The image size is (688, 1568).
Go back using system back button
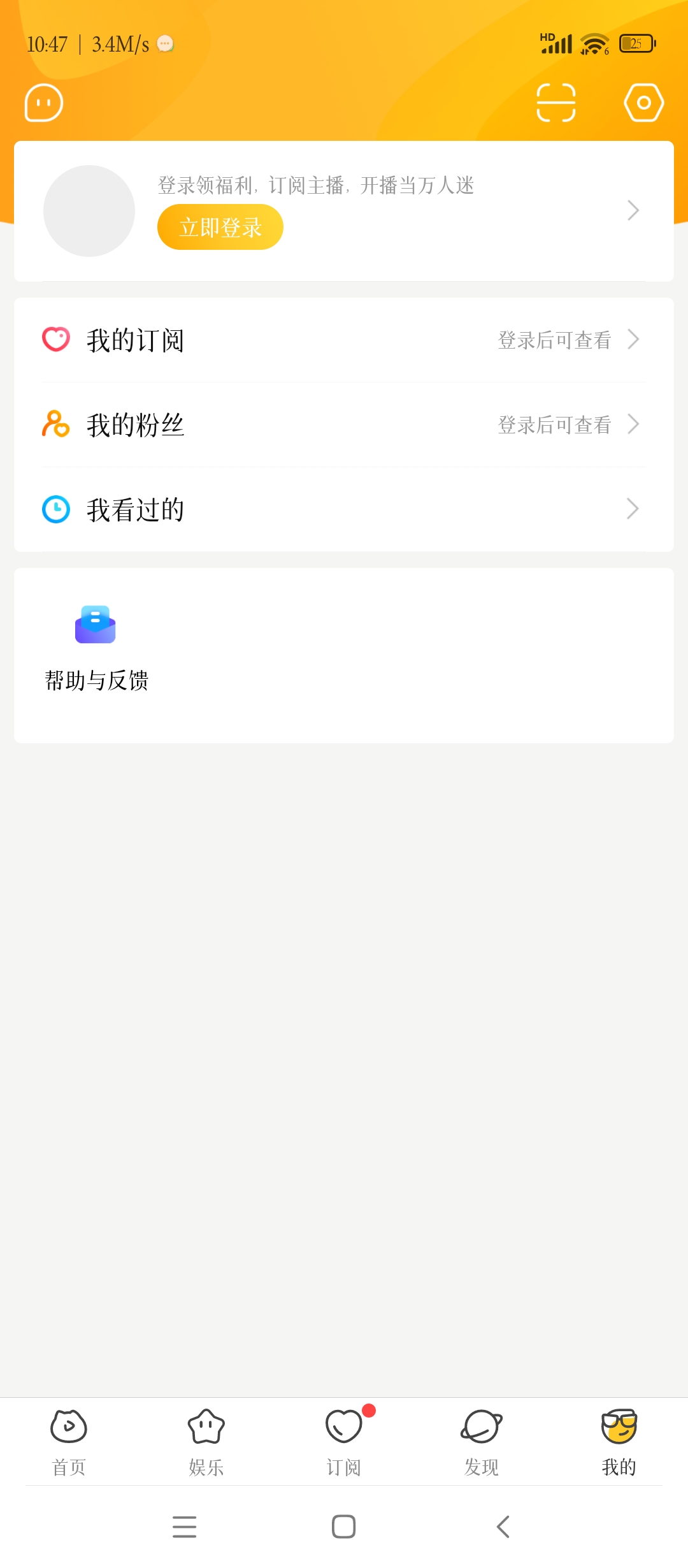(503, 1527)
